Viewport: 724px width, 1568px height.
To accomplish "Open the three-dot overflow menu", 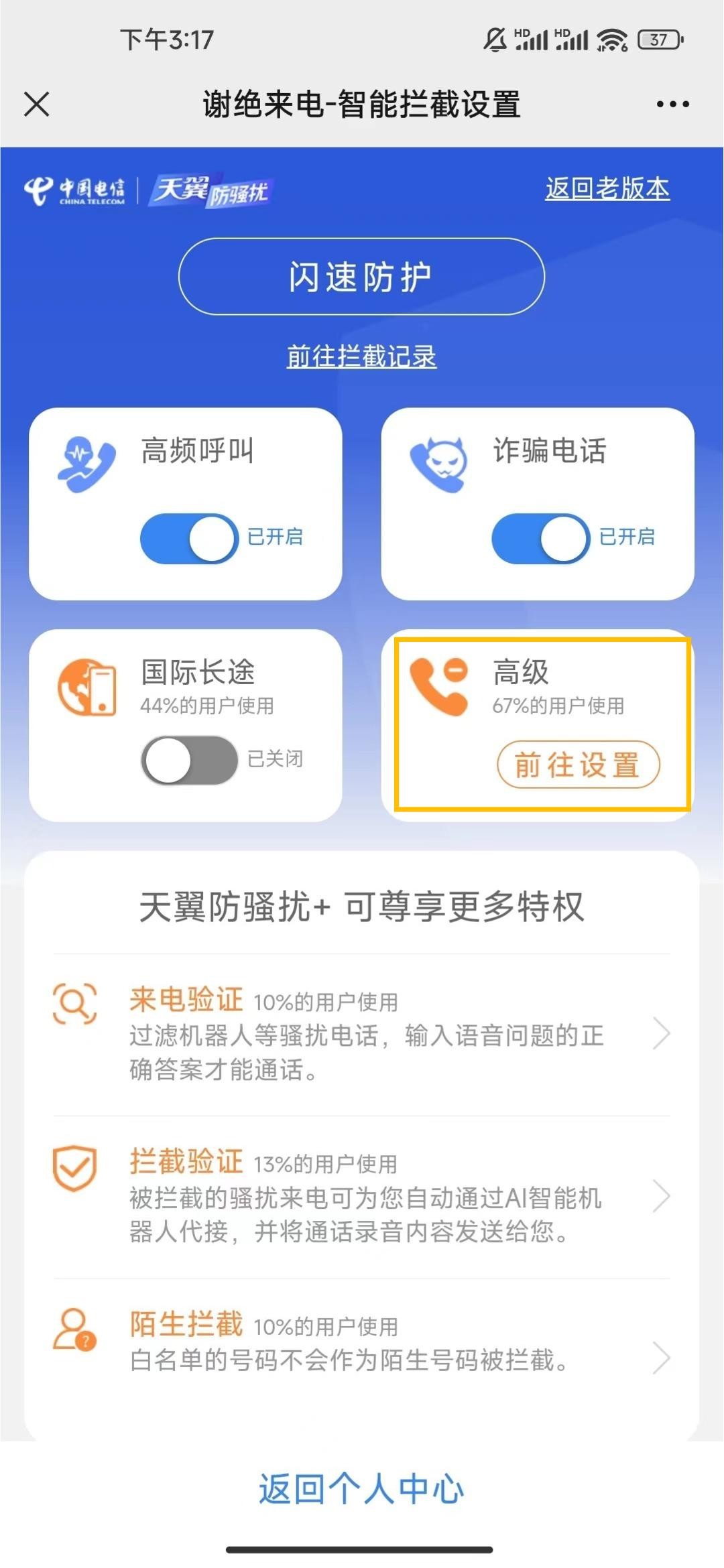I will click(672, 105).
